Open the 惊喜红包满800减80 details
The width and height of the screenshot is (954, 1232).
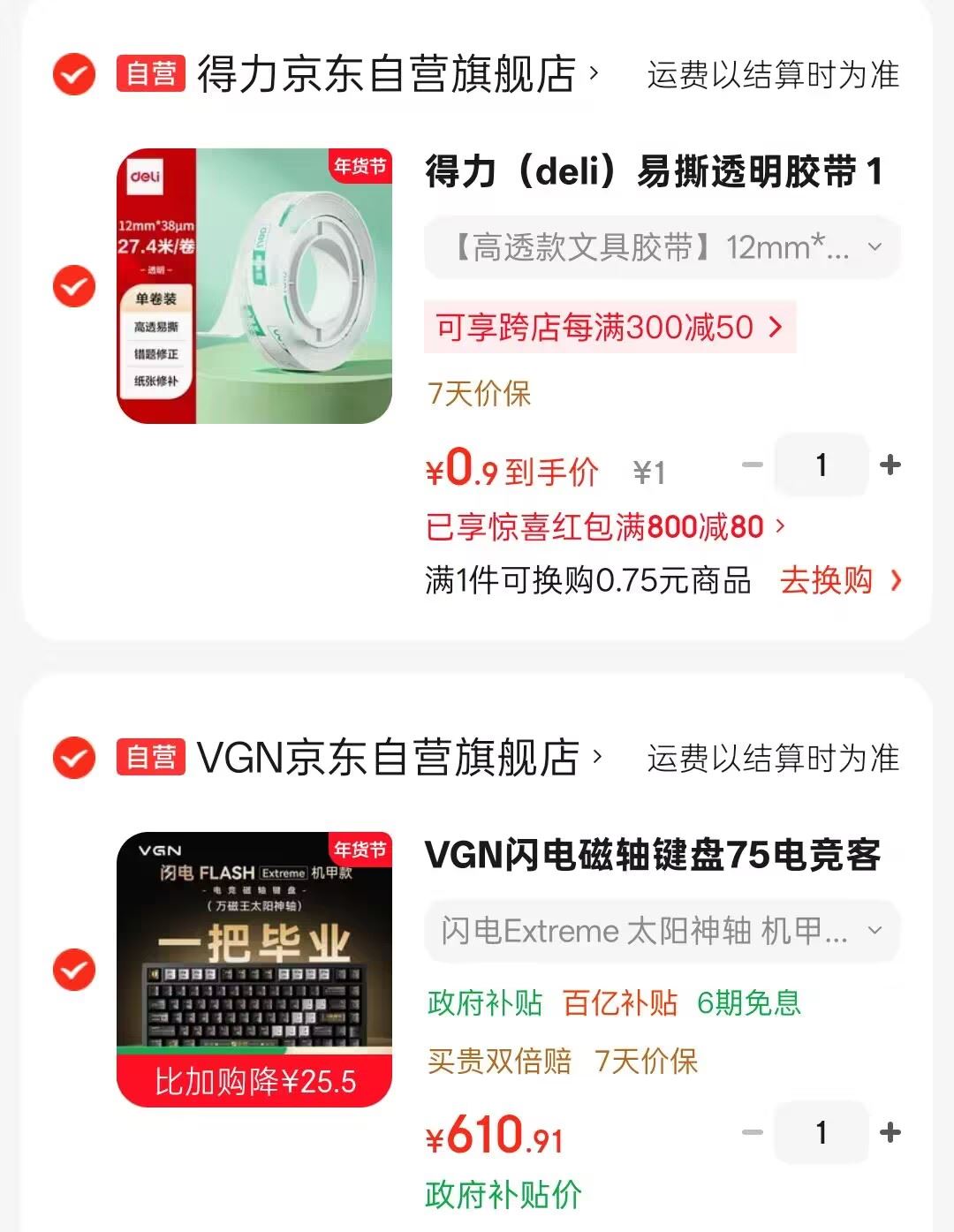(x=605, y=527)
